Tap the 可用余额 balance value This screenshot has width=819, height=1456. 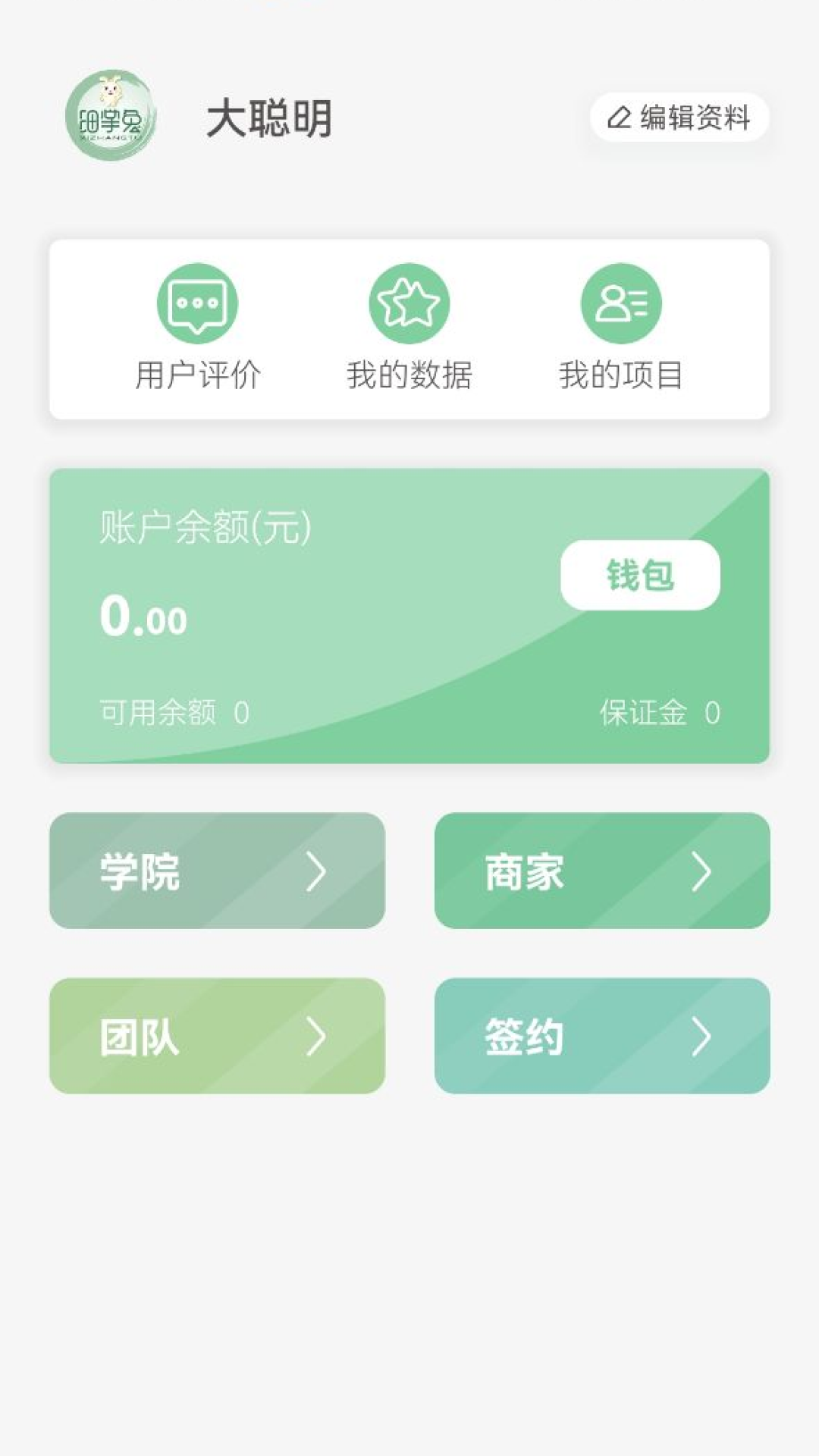(242, 711)
